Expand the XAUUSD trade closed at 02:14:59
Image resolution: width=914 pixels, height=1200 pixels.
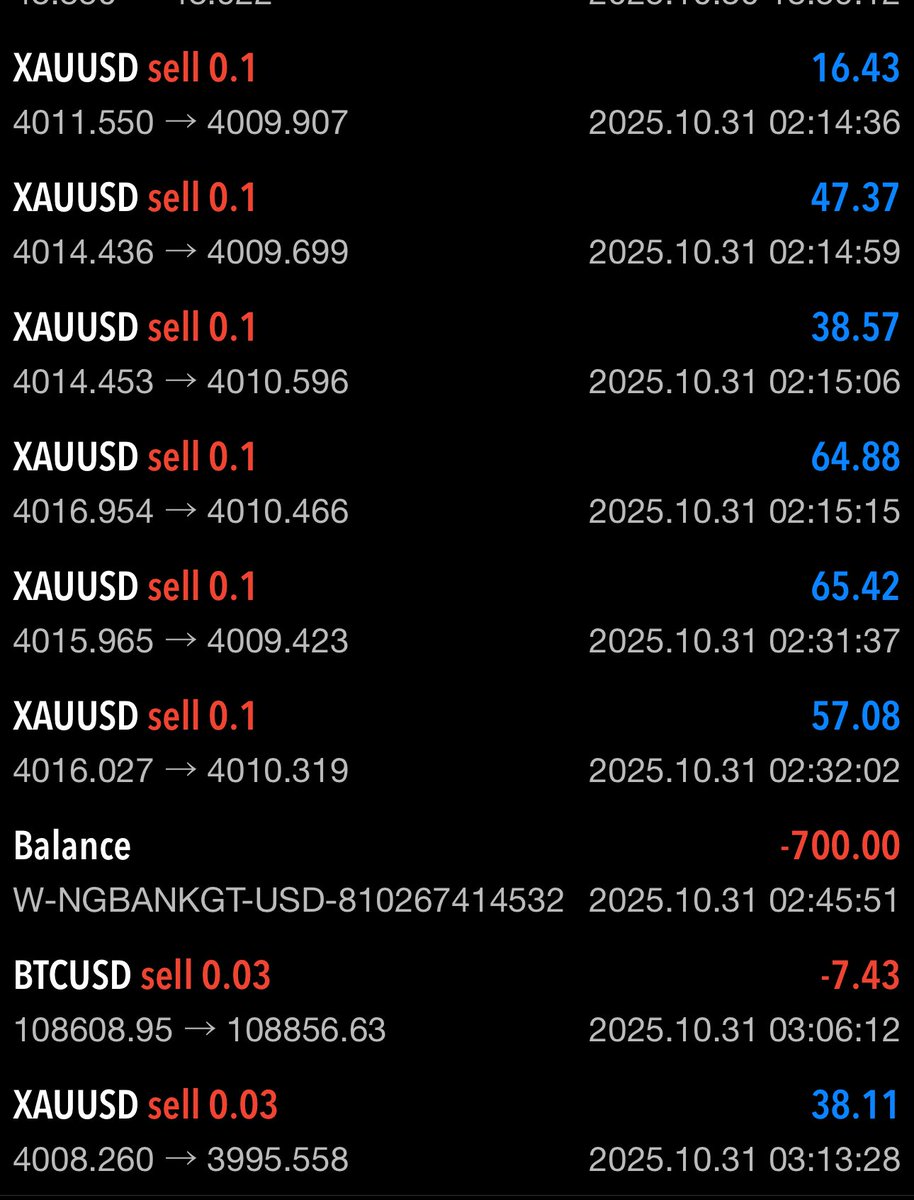point(456,225)
